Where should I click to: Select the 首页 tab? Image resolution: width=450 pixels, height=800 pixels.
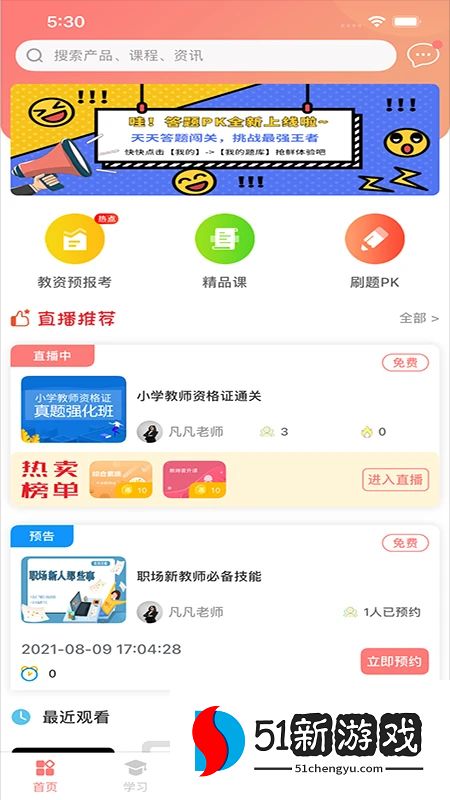click(45, 776)
